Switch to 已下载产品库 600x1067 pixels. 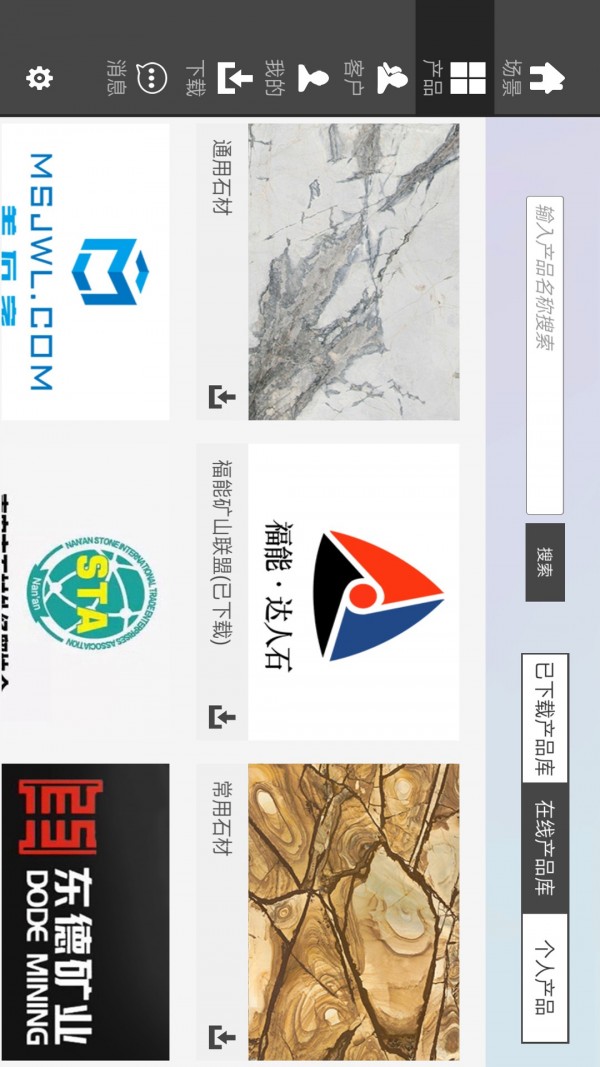tap(544, 718)
